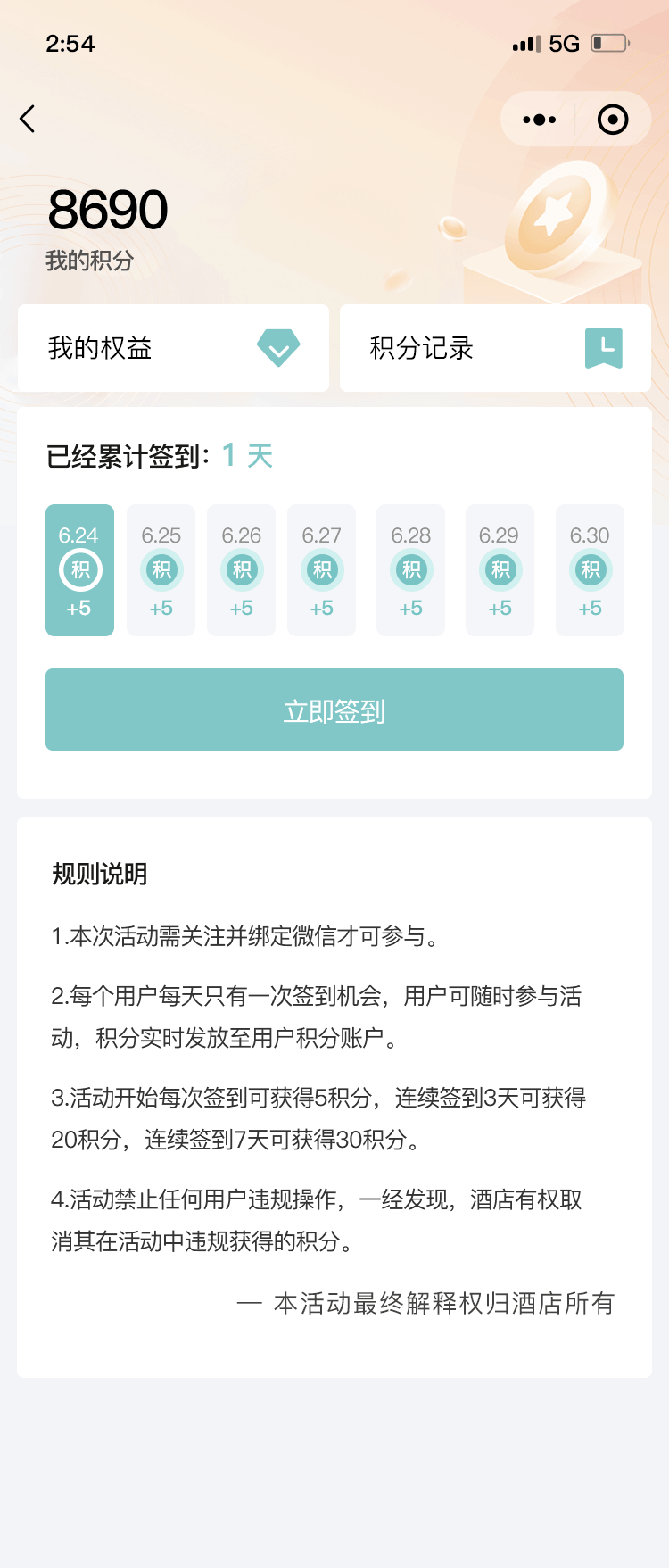
Task: View 积分记录 points history
Action: click(x=495, y=348)
